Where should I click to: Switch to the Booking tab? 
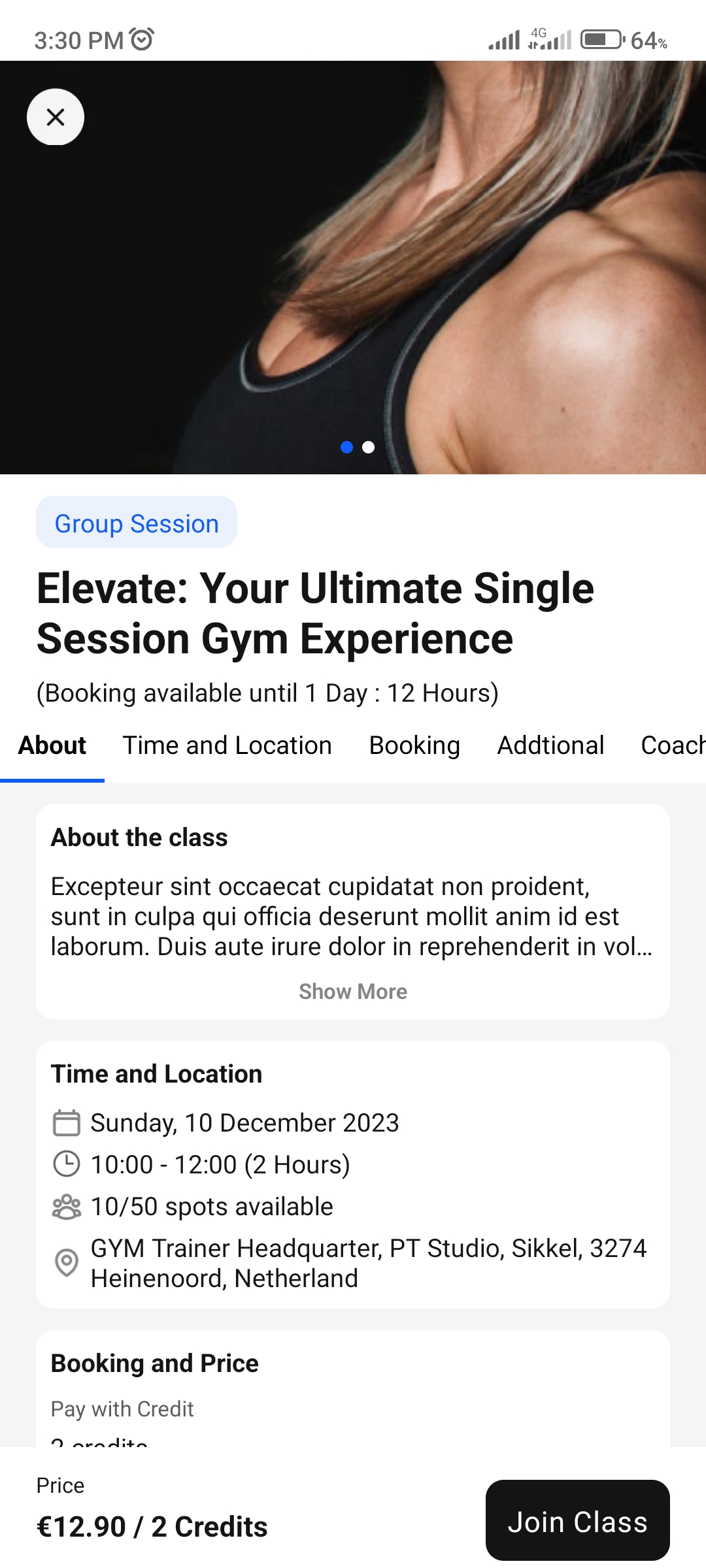pyautogui.click(x=414, y=745)
